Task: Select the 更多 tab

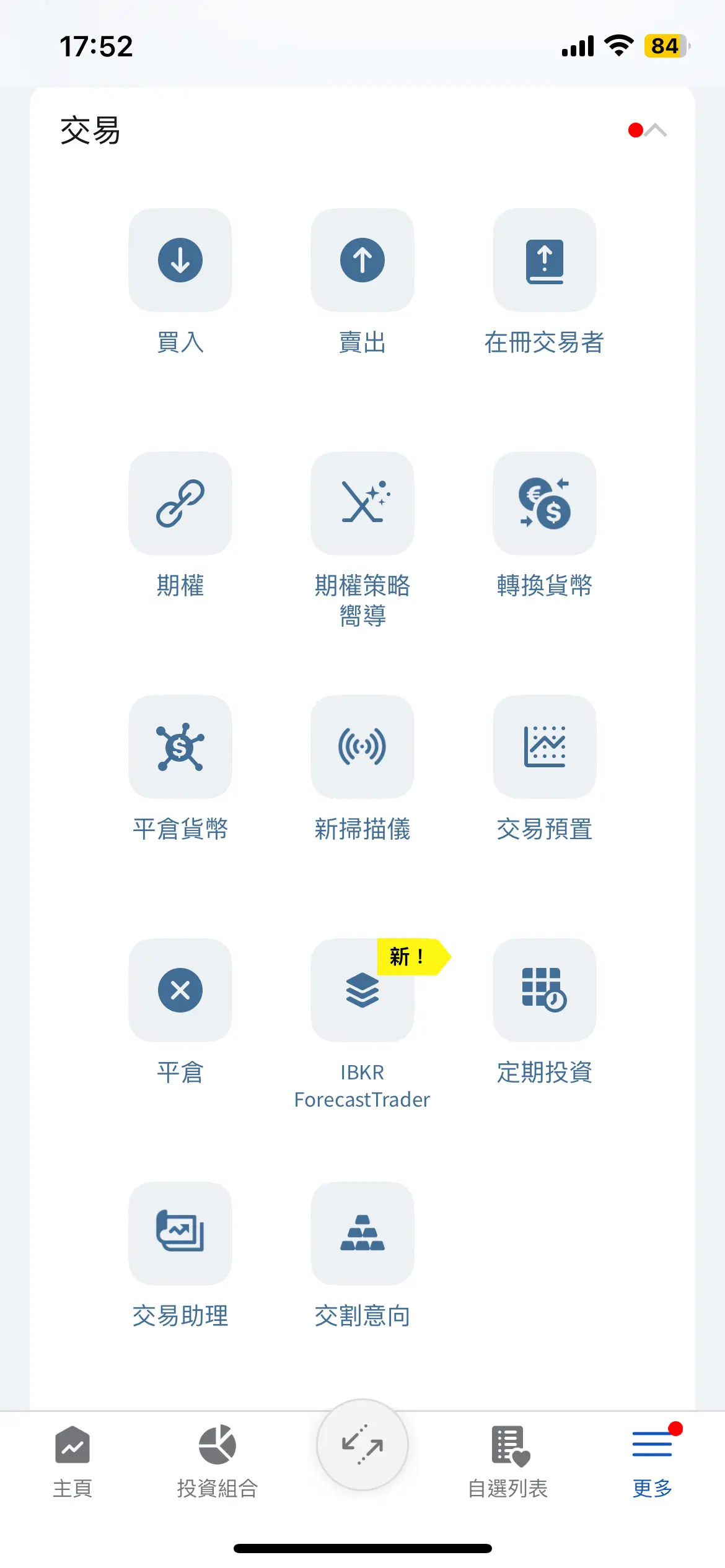Action: click(x=652, y=1461)
